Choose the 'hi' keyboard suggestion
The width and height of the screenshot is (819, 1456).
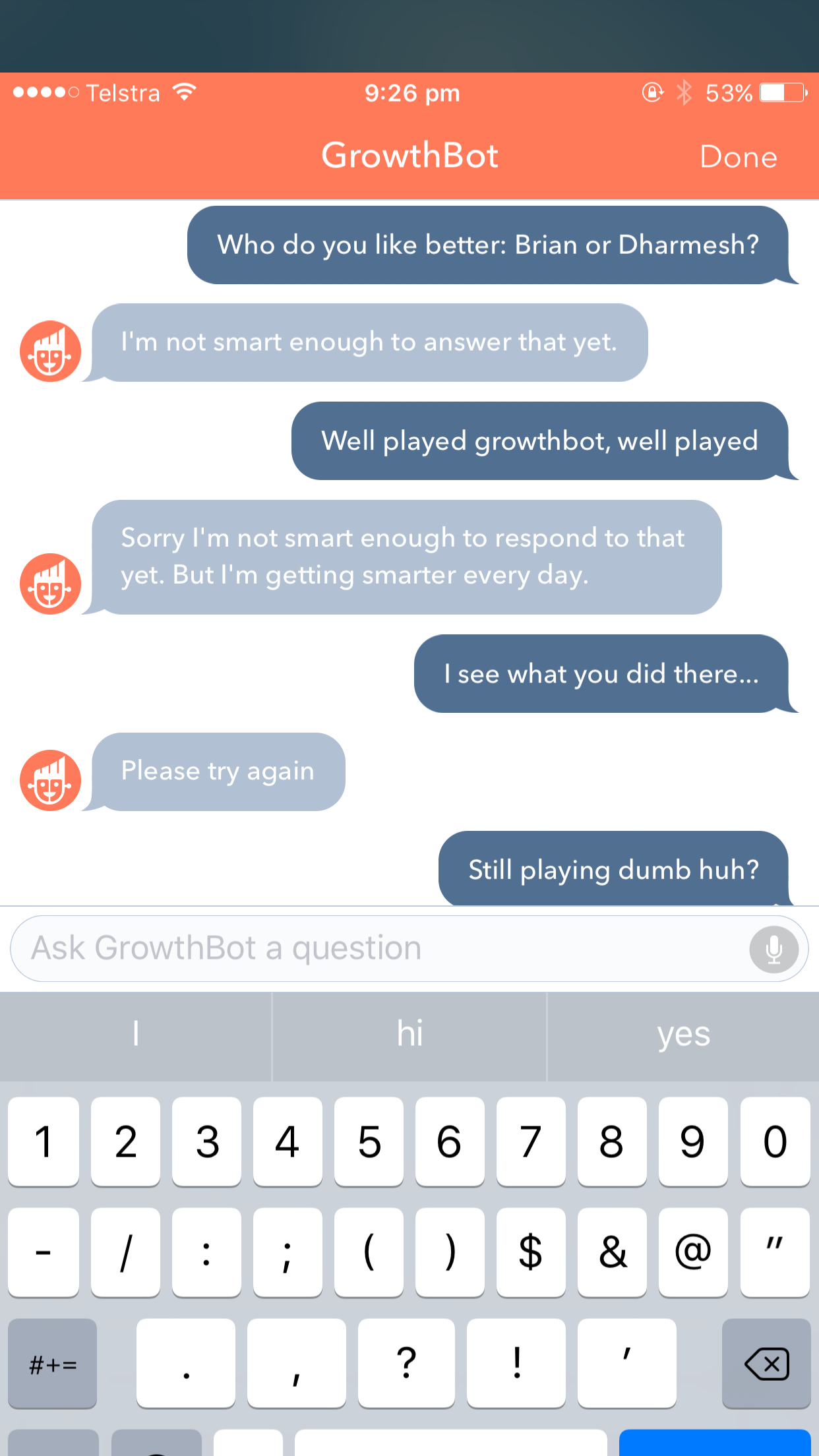pyautogui.click(x=409, y=1034)
